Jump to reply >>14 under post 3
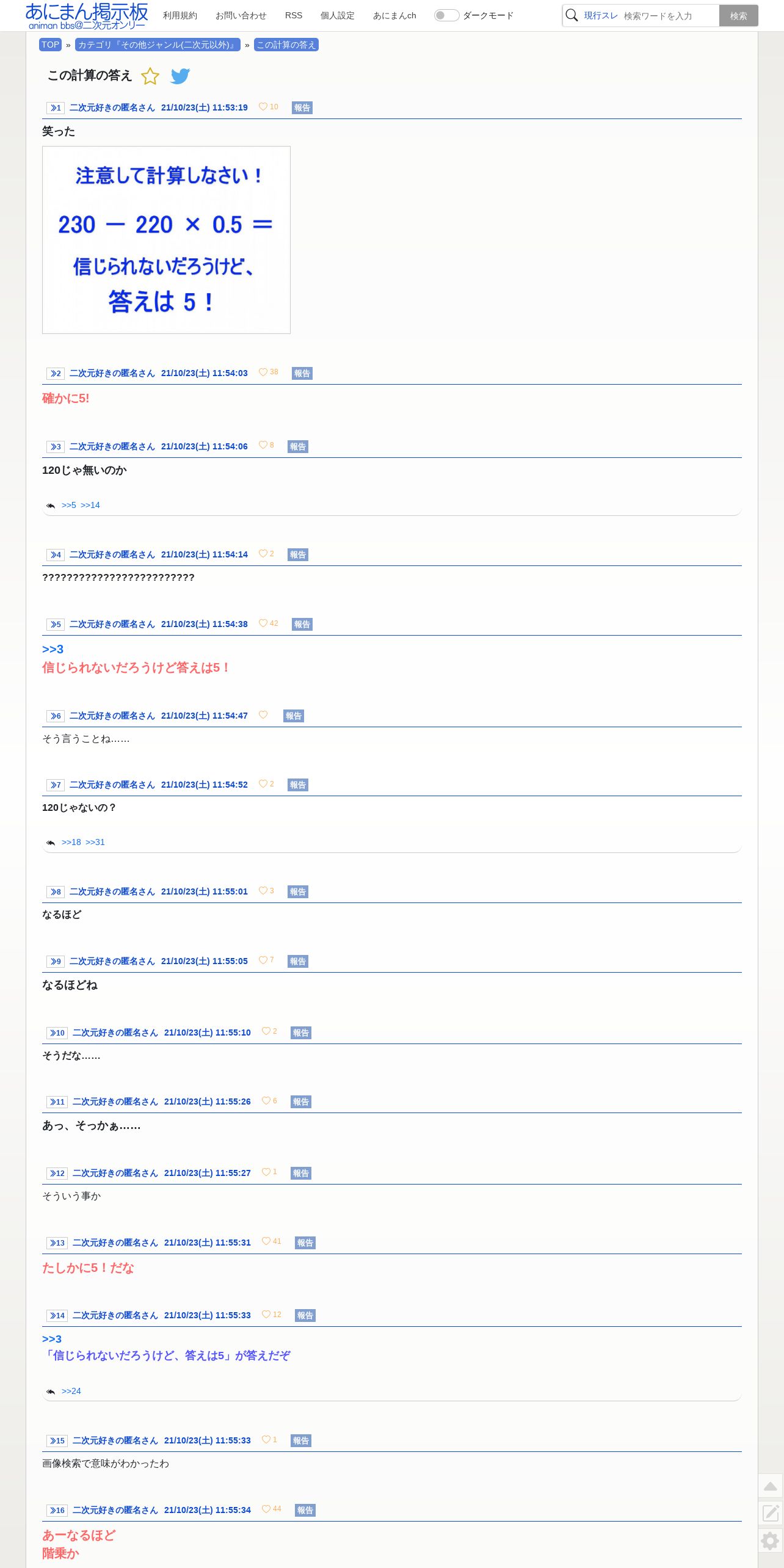The height and width of the screenshot is (1568, 784). click(x=90, y=505)
